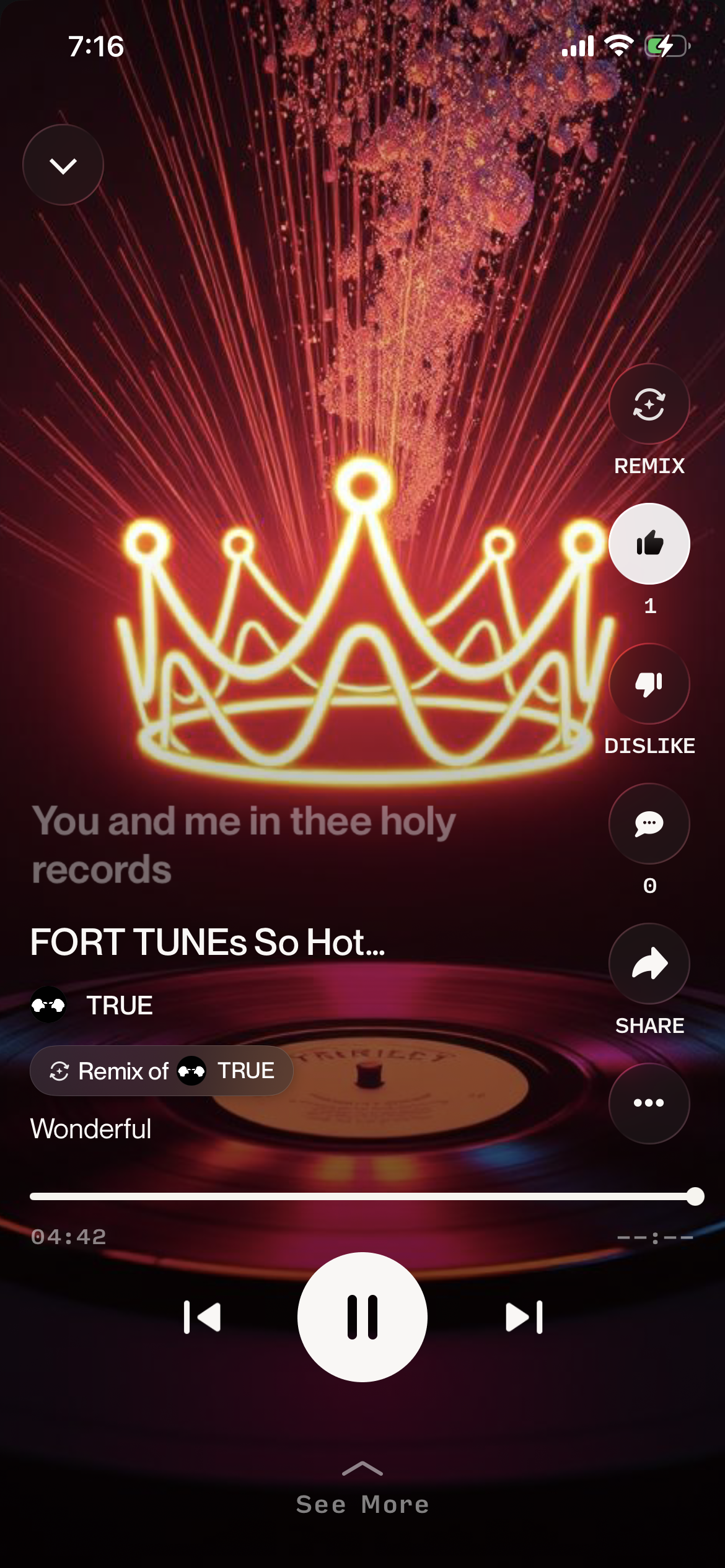725x1568 pixels.
Task: Open the three-dot more options menu
Action: pyautogui.click(x=648, y=1102)
